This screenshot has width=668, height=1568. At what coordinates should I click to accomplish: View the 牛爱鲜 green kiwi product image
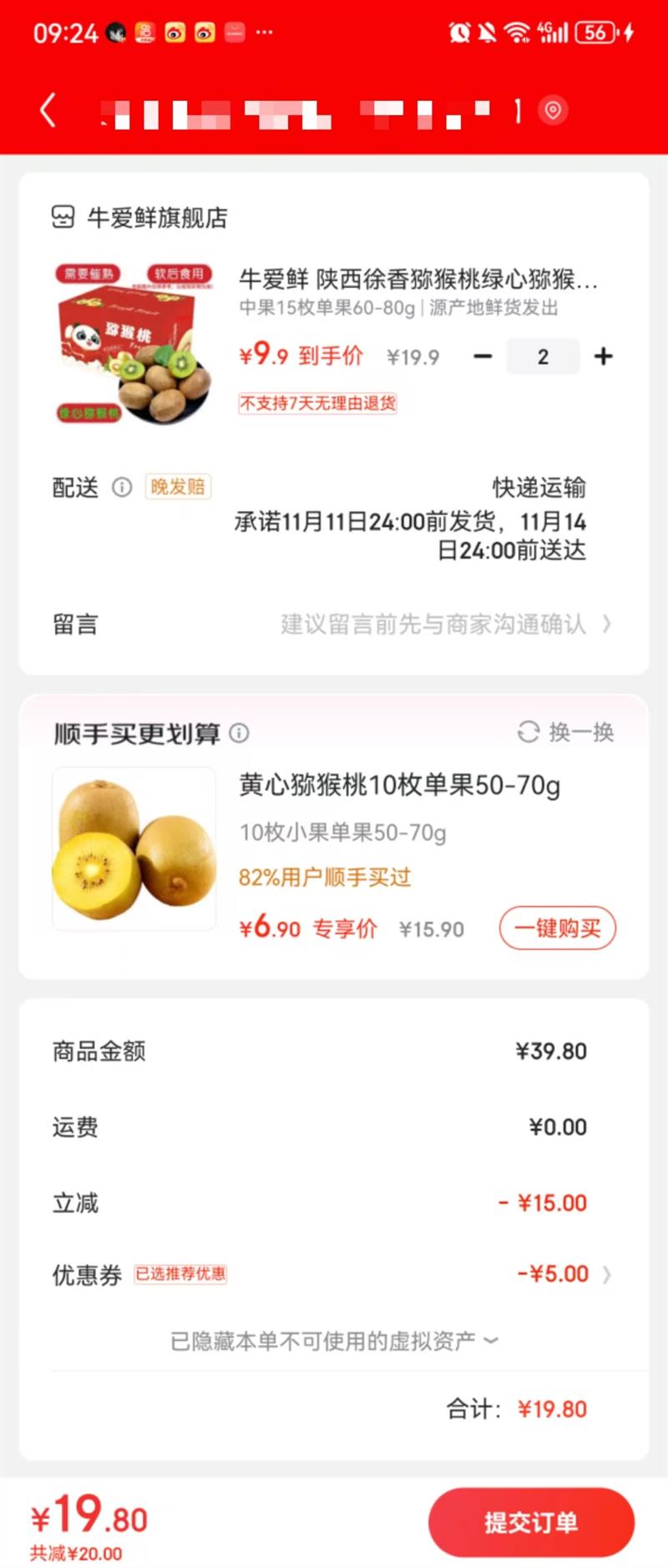pos(134,343)
